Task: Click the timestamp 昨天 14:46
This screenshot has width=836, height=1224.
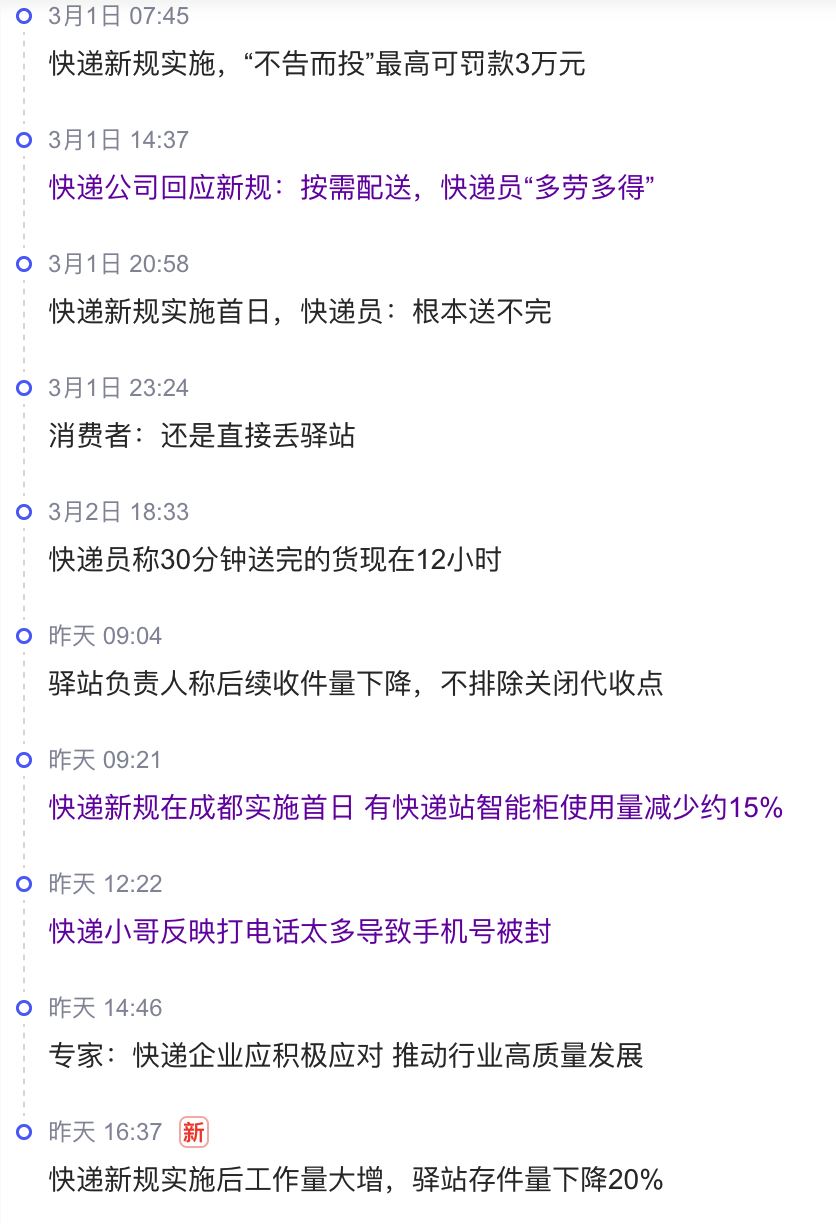Action: [105, 1009]
